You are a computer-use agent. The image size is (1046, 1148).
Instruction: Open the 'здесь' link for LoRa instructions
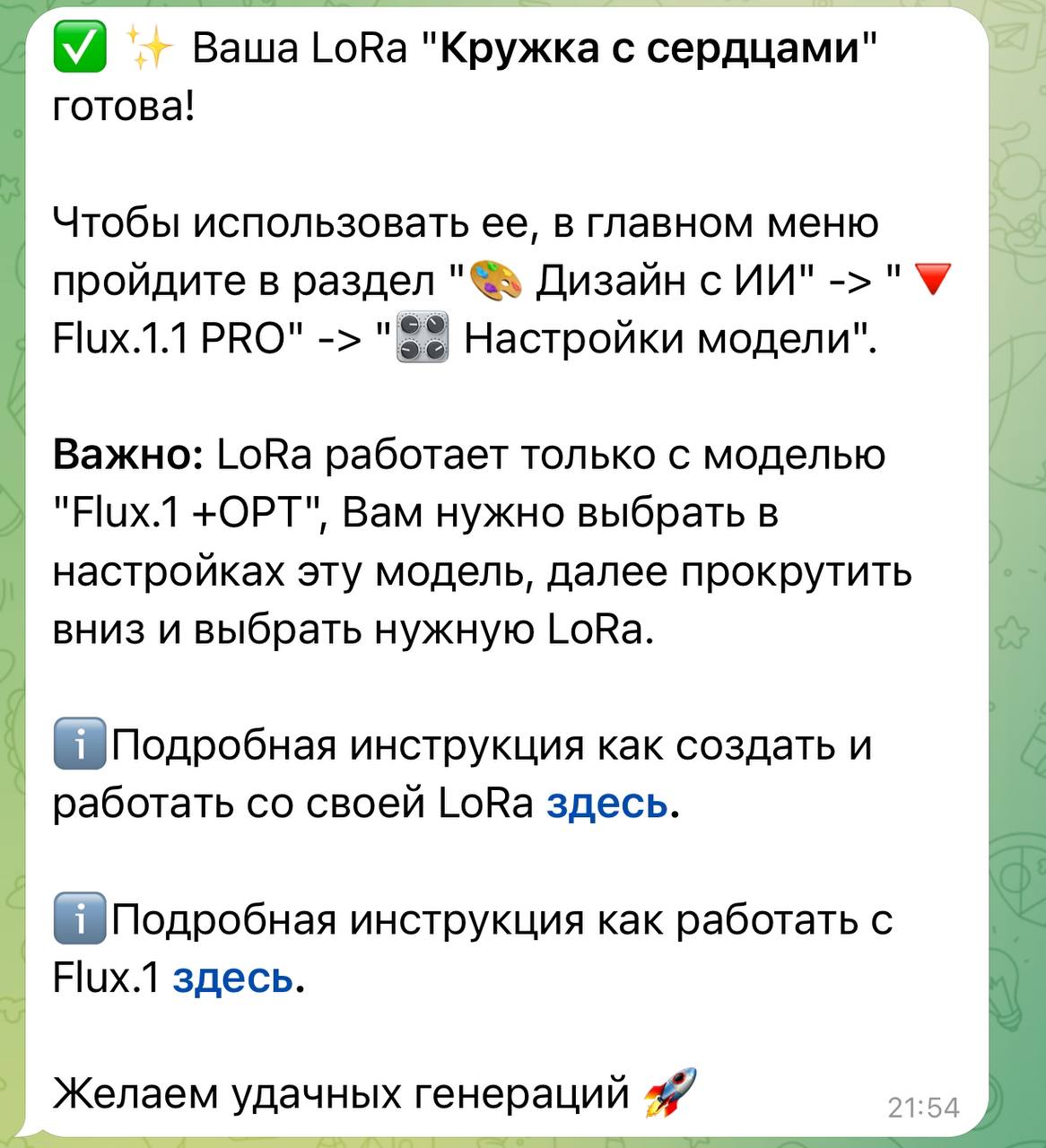click(607, 803)
